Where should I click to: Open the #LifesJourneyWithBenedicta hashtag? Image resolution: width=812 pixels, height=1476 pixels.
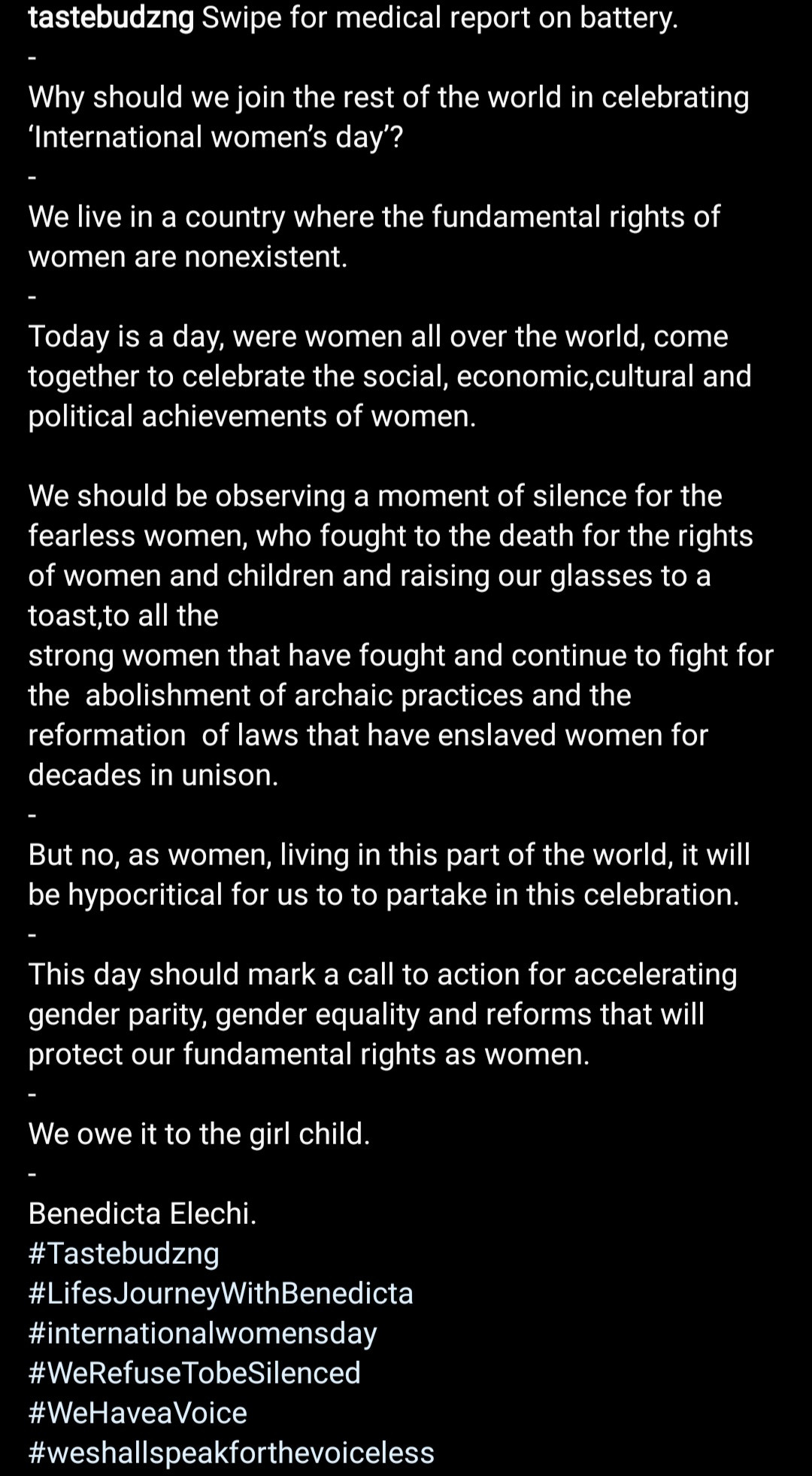(221, 1293)
